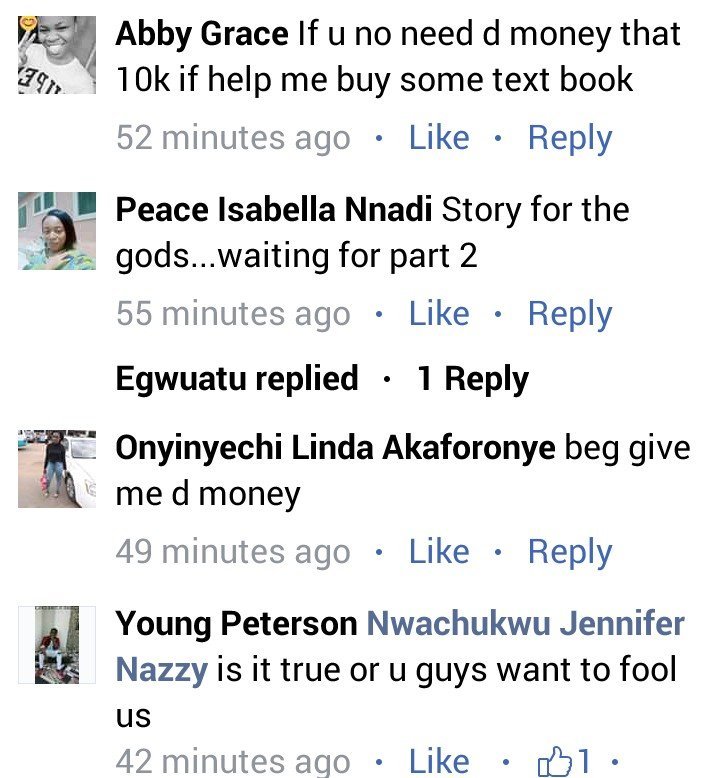
Task: Reply to Peace Isabella Nnadi's comment
Action: click(569, 314)
